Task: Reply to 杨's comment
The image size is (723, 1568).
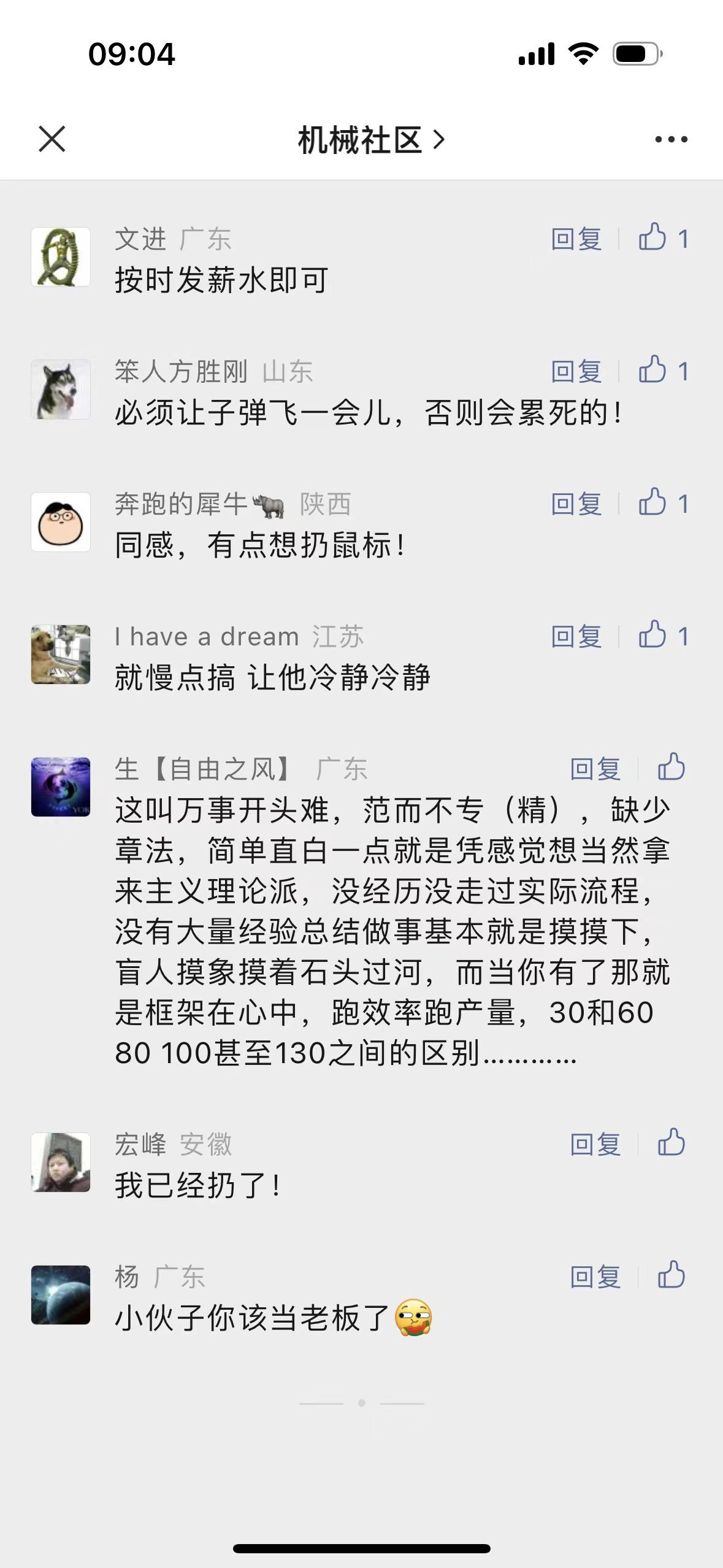Action: pyautogui.click(x=595, y=1277)
